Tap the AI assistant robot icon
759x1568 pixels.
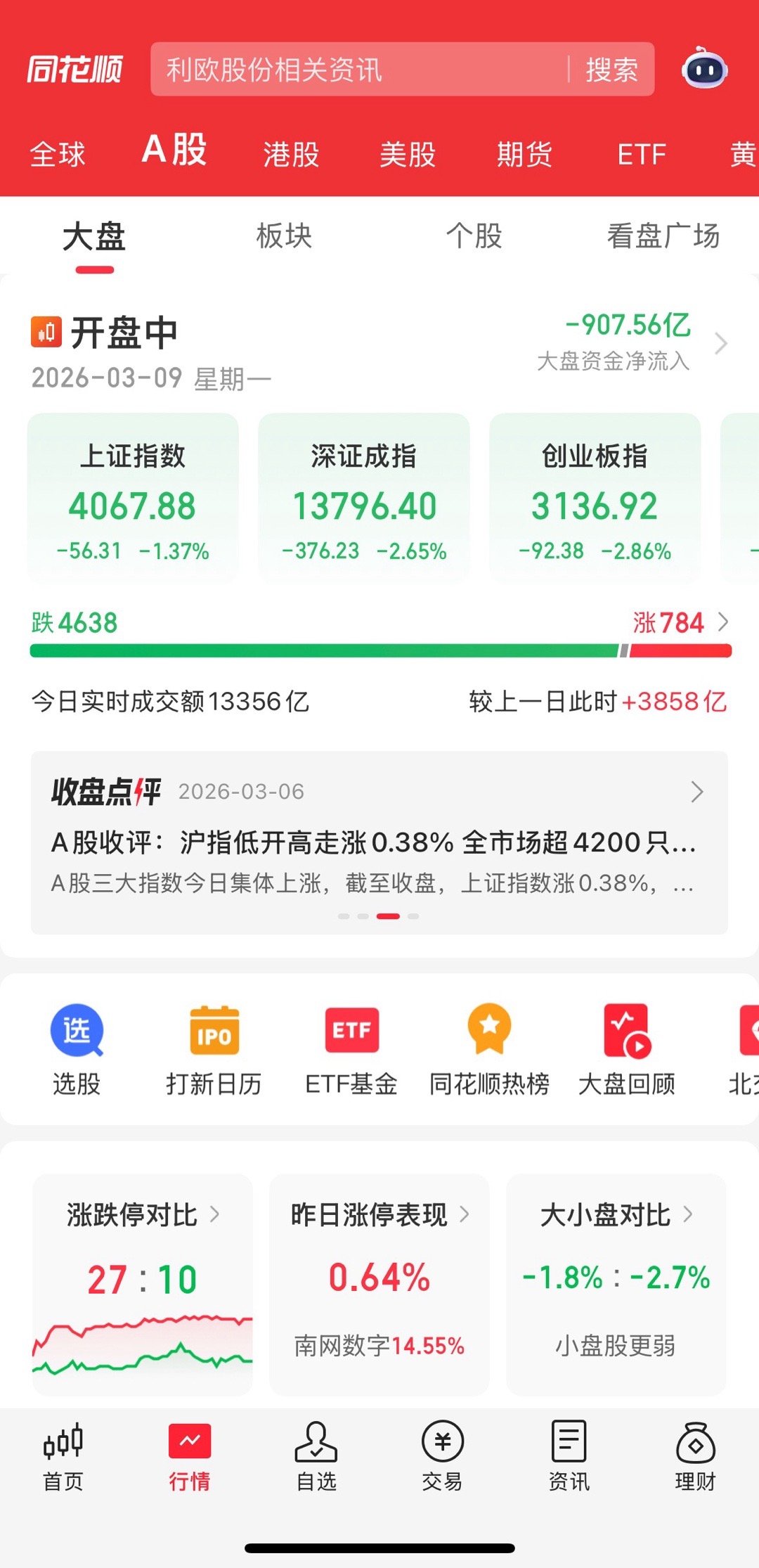point(706,68)
